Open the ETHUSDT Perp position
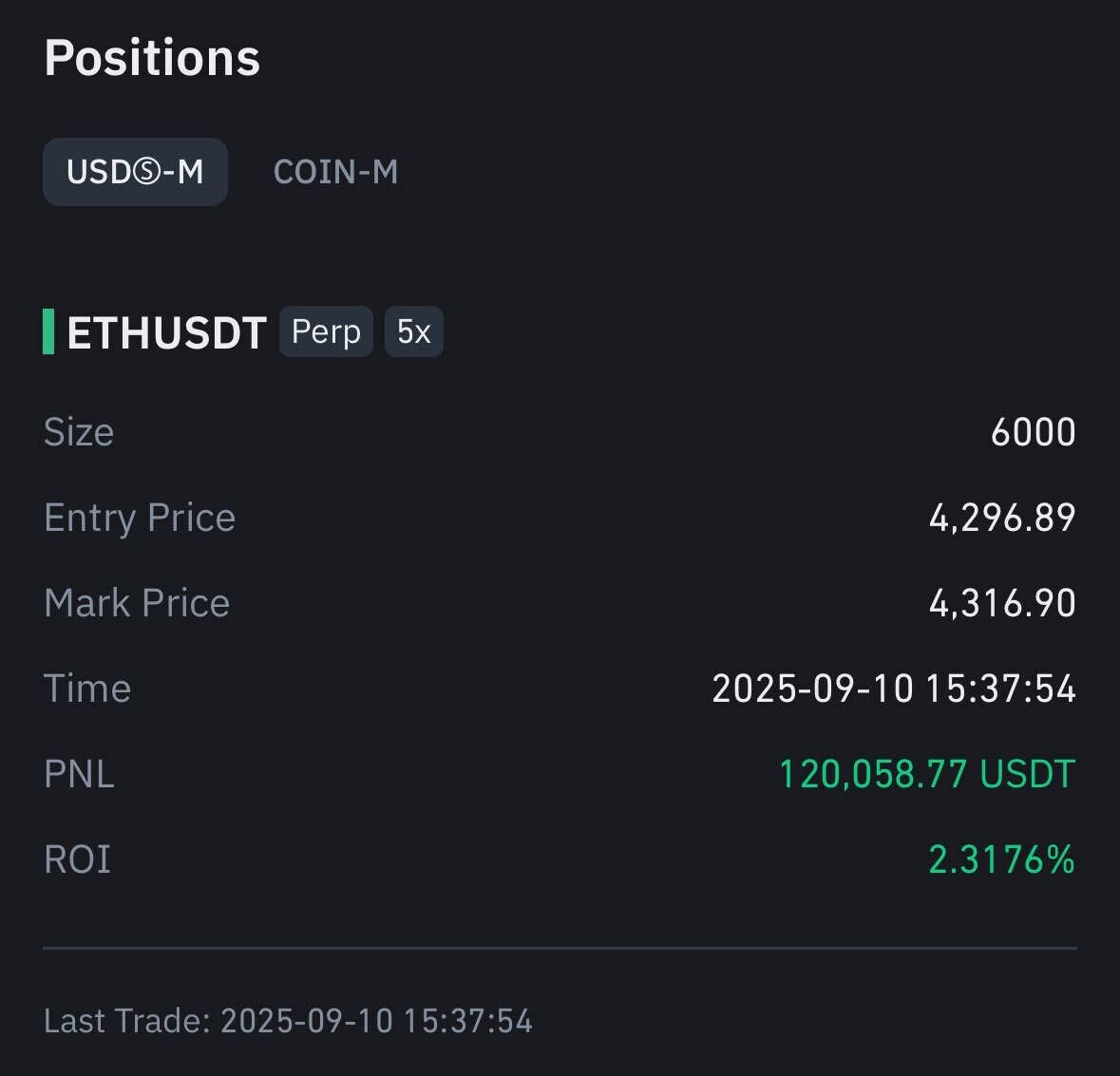This screenshot has width=1120, height=1076. [166, 332]
